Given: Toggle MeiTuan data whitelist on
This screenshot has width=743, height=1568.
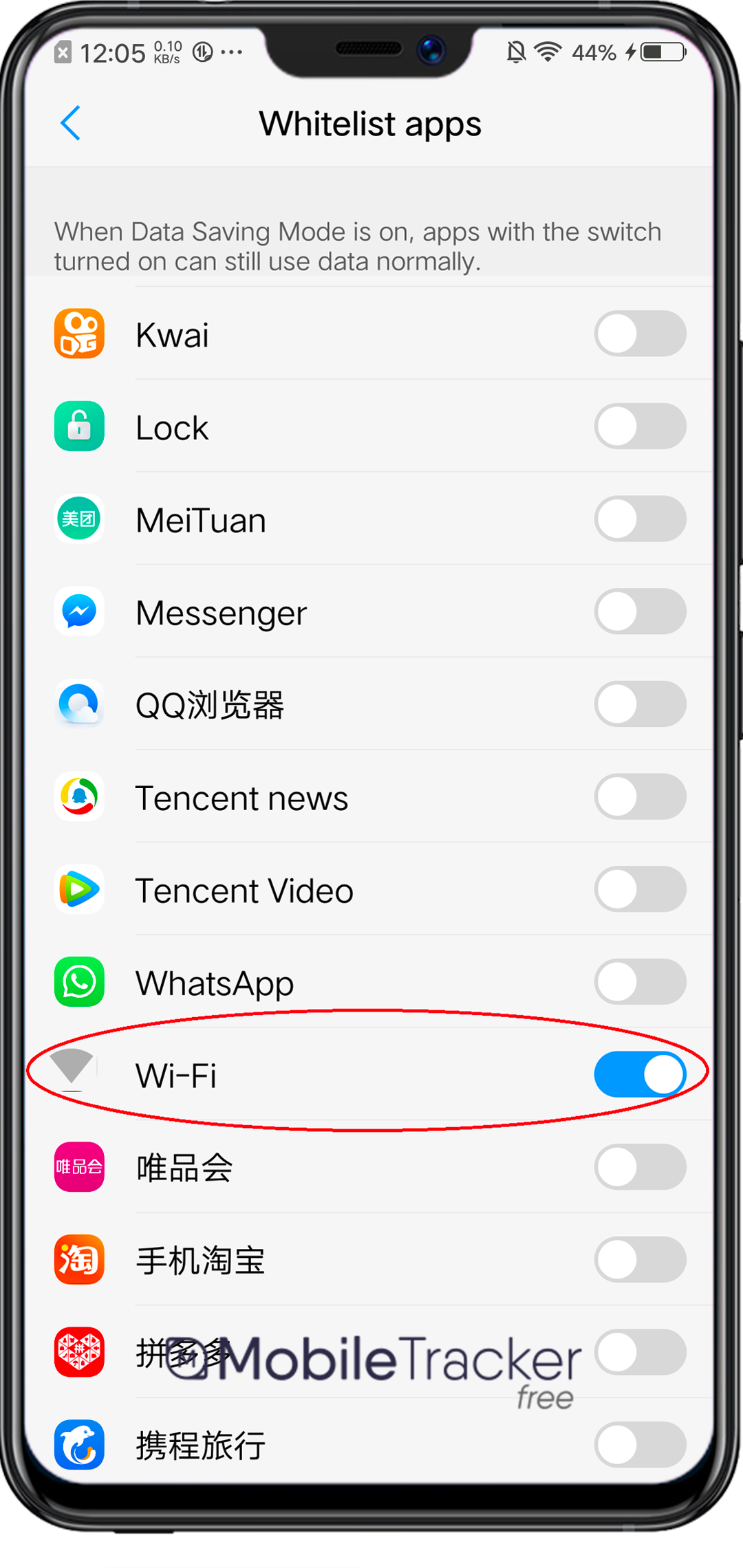Looking at the screenshot, I should (x=640, y=519).
